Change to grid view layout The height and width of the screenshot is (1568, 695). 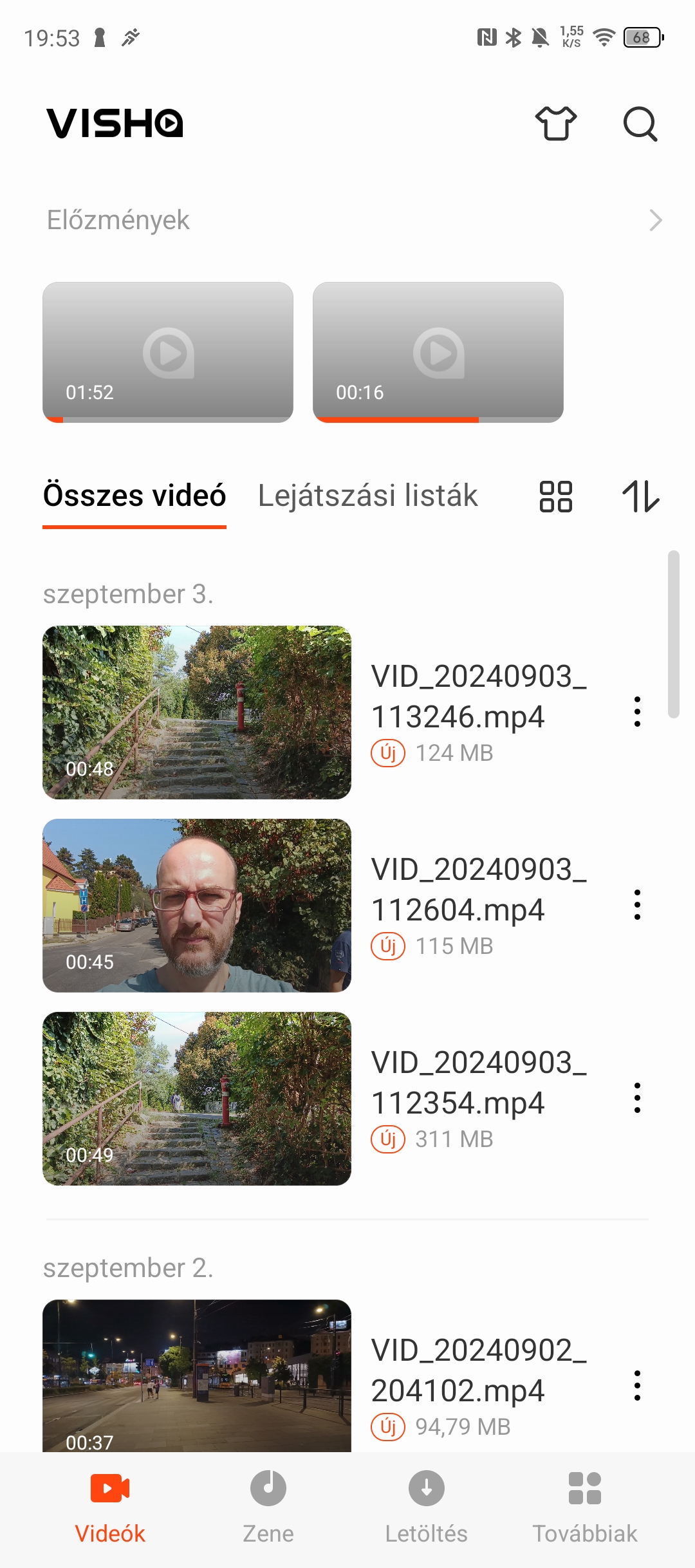tap(556, 496)
